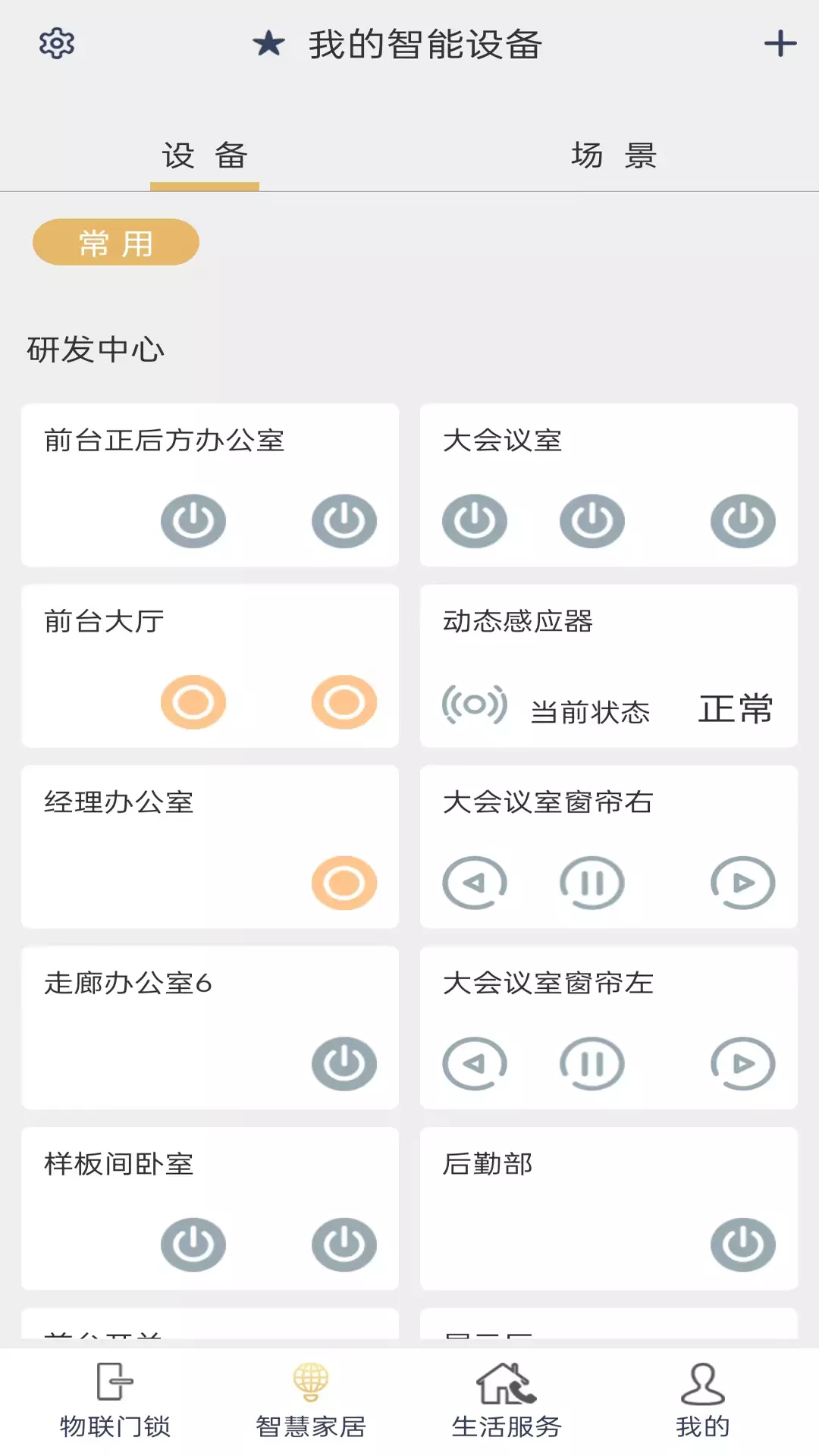Tap the right arrow for 大会议室窗帘右

click(x=743, y=883)
